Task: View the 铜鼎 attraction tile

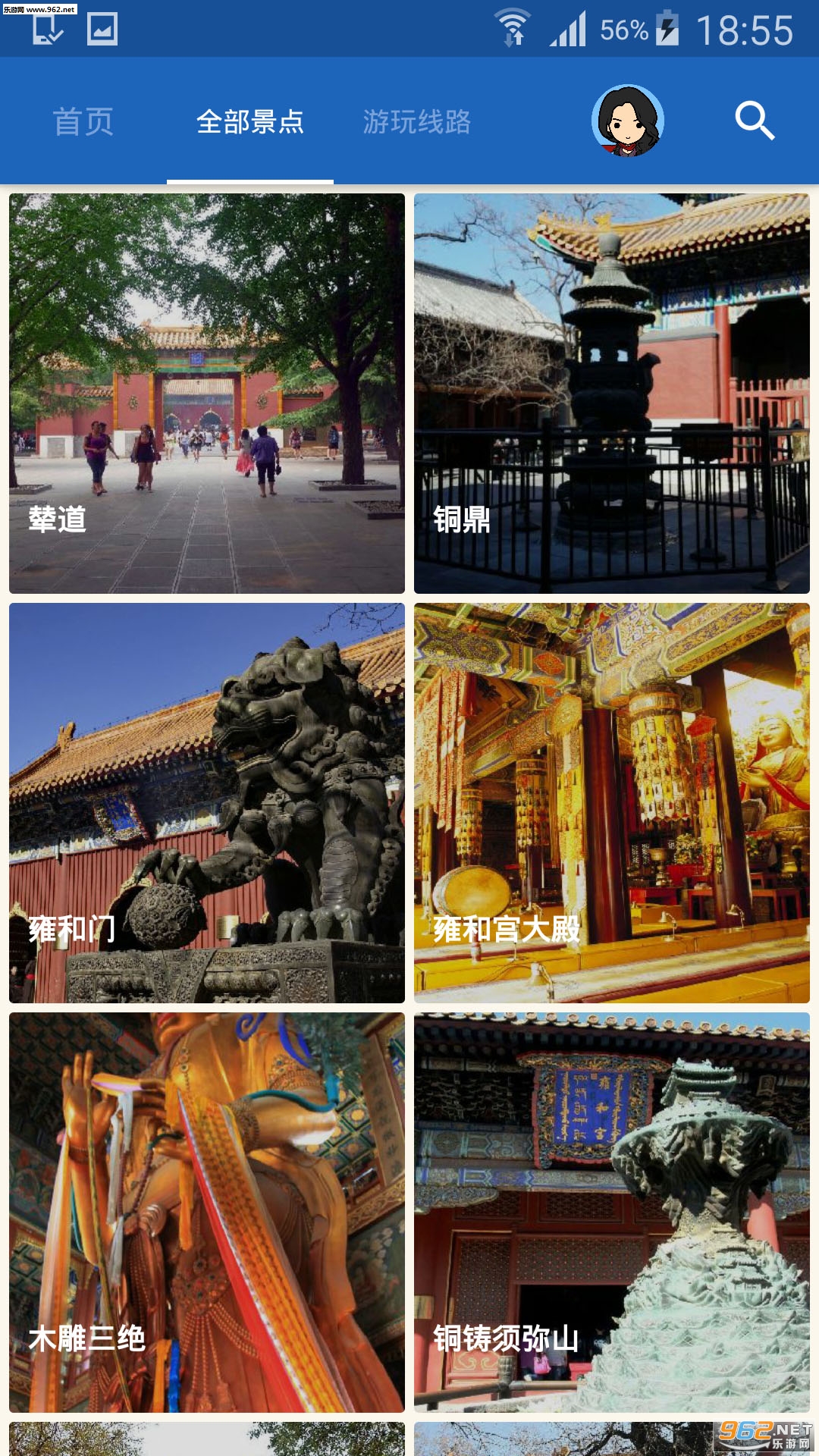Action: [x=612, y=394]
